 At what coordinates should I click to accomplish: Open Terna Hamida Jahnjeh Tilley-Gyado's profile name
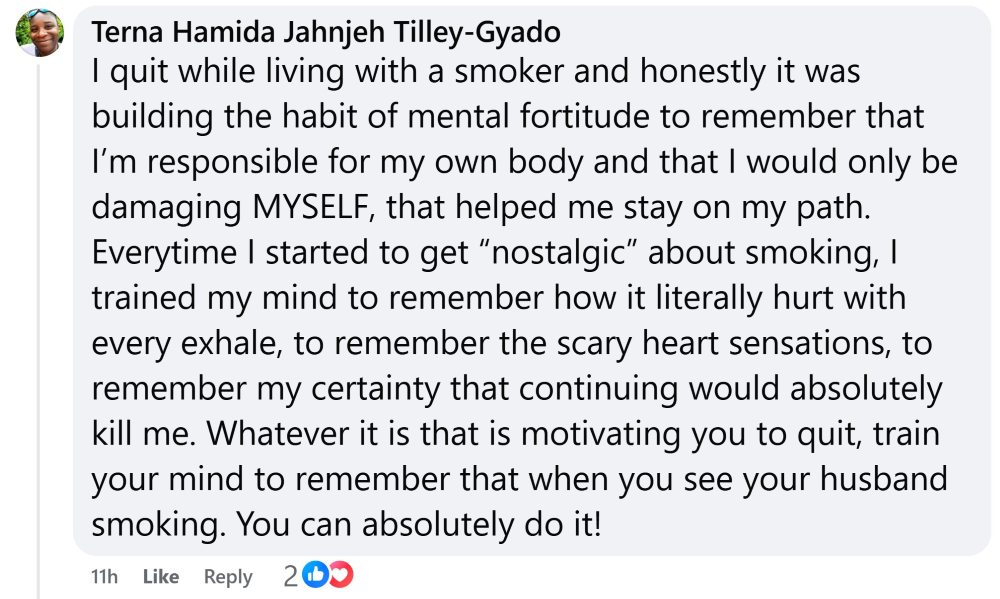(326, 32)
